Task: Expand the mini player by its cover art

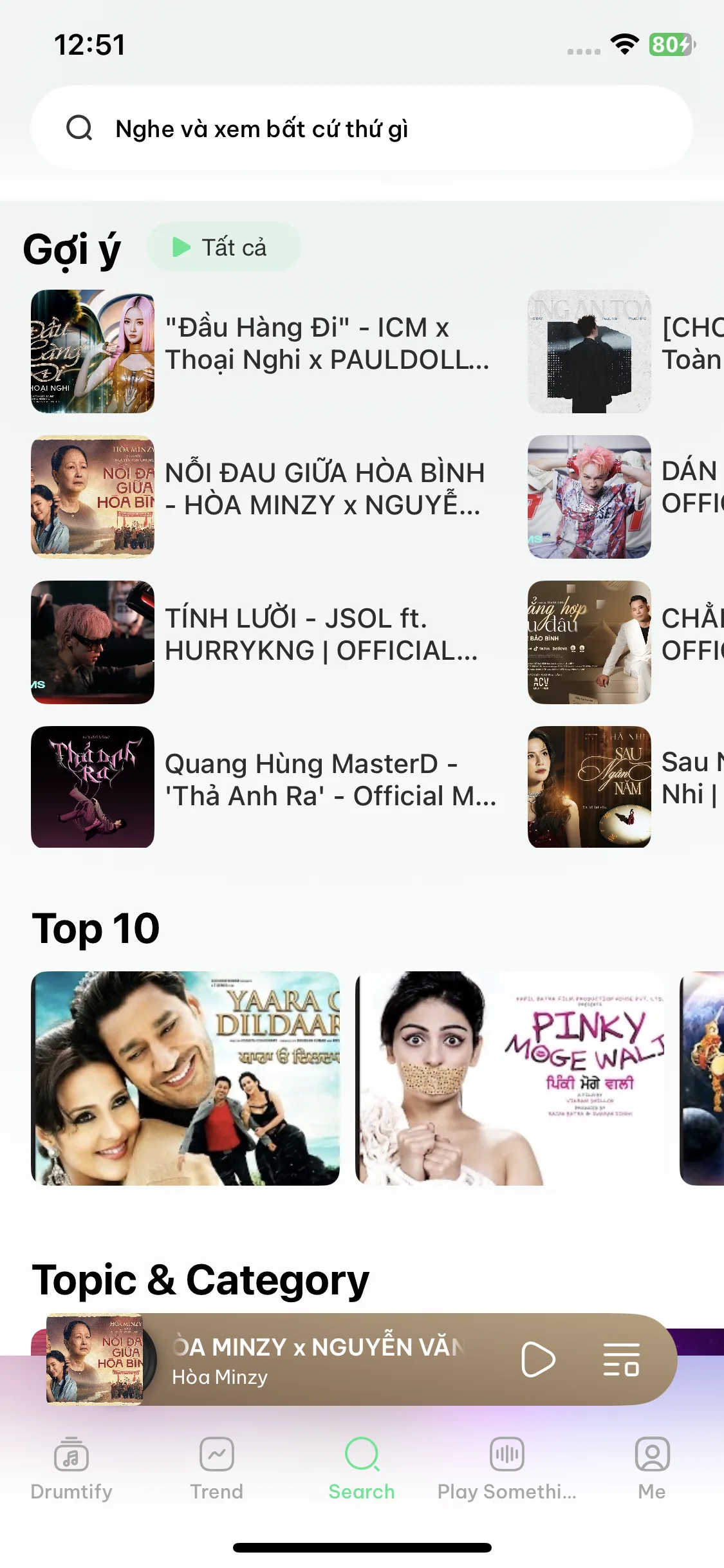Action: click(x=95, y=1359)
